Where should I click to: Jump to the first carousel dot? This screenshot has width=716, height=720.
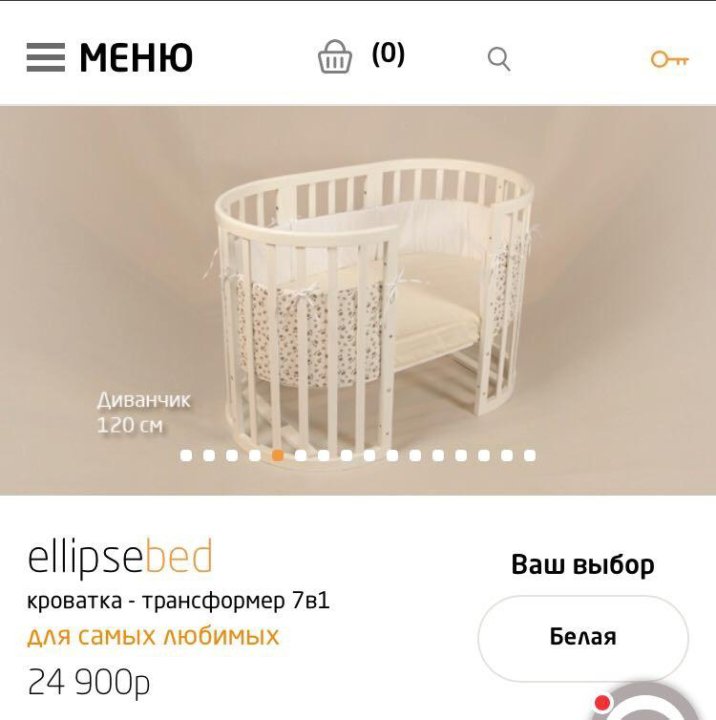pos(186,456)
